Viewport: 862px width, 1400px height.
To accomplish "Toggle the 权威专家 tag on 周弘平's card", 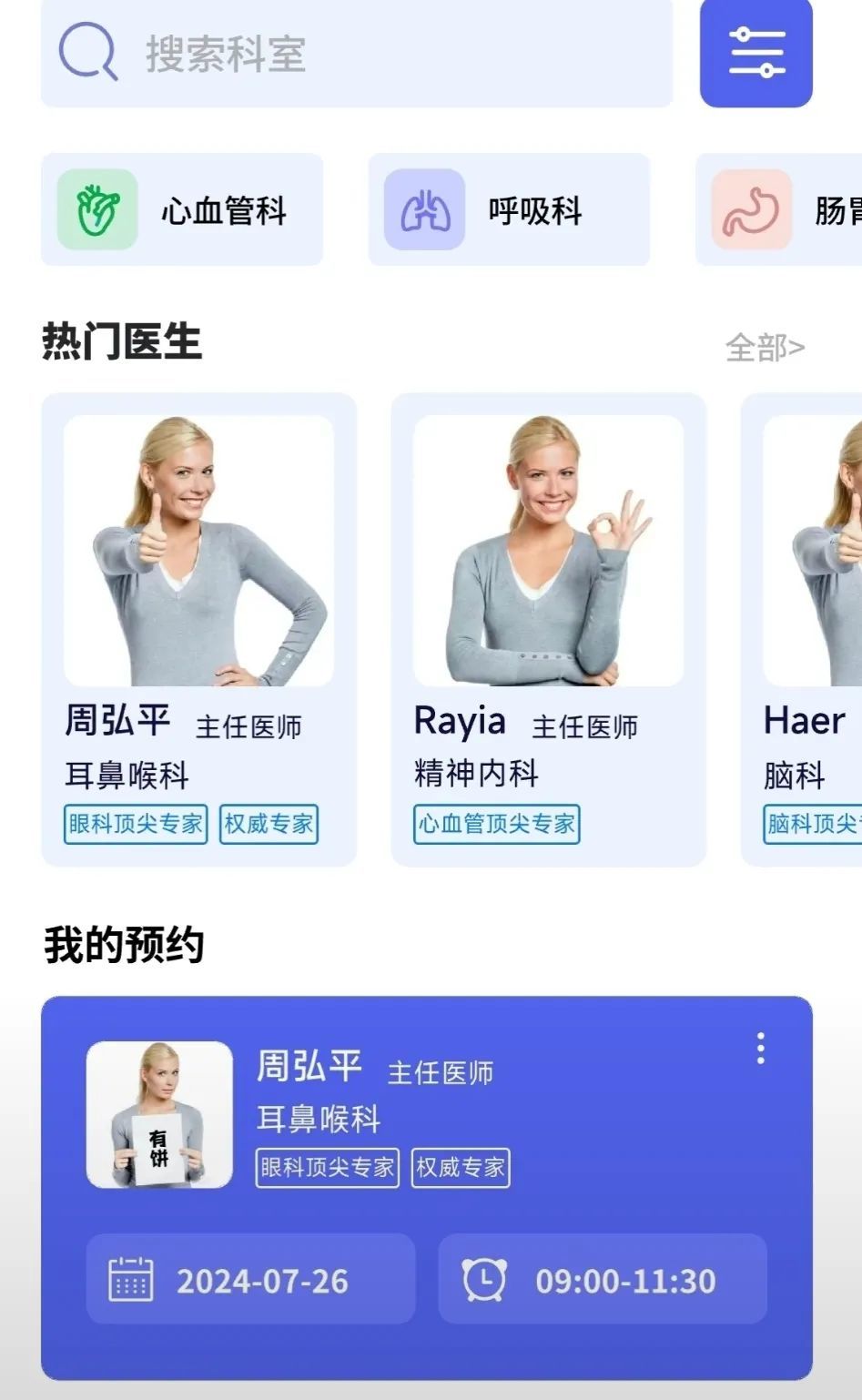I will [x=268, y=825].
